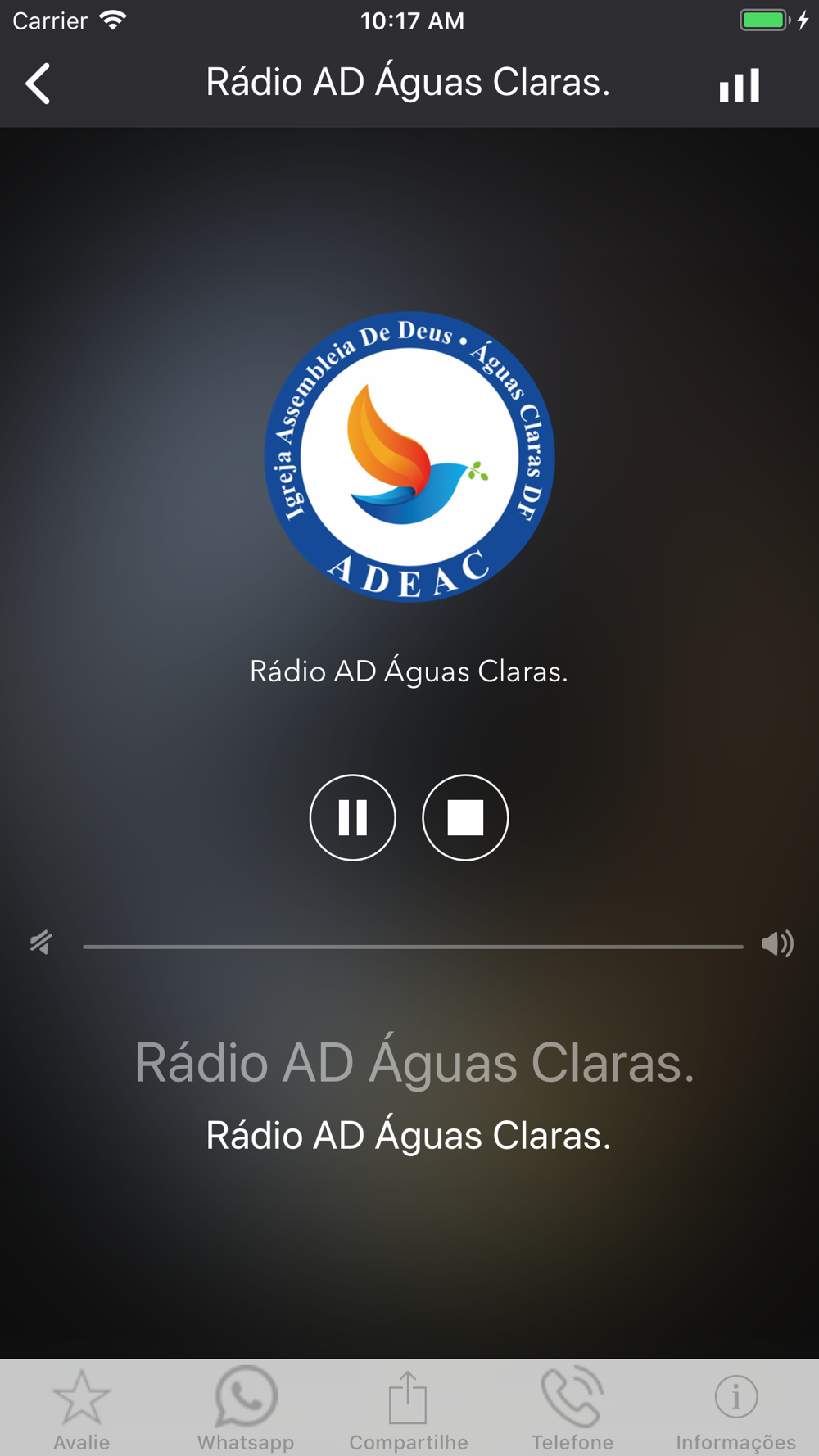Pause the radio stream
This screenshot has height=1456, width=819.
pyautogui.click(x=353, y=817)
